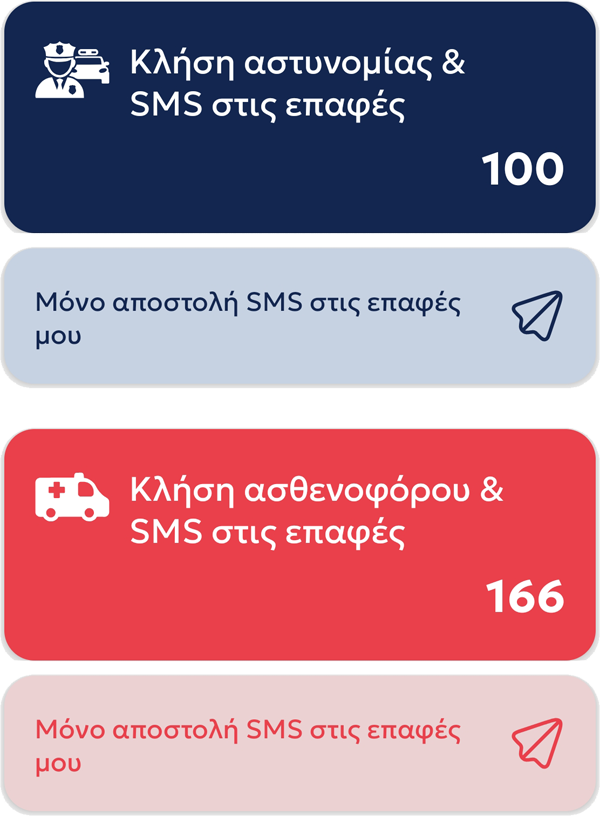This screenshot has width=600, height=816.
Task: Call police 100 and SMS contacts
Action: point(300,117)
